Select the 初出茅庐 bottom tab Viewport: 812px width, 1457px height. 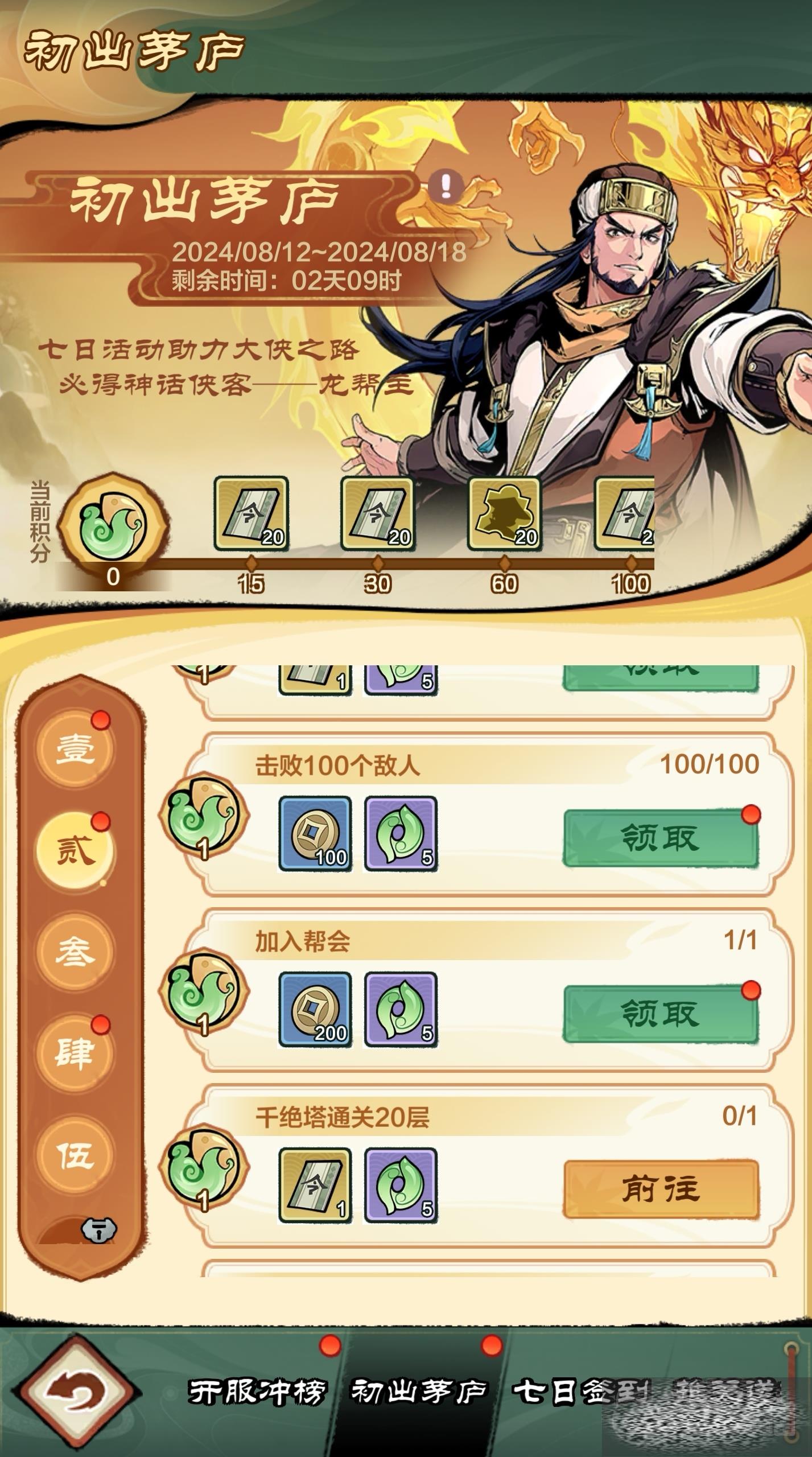click(419, 1392)
